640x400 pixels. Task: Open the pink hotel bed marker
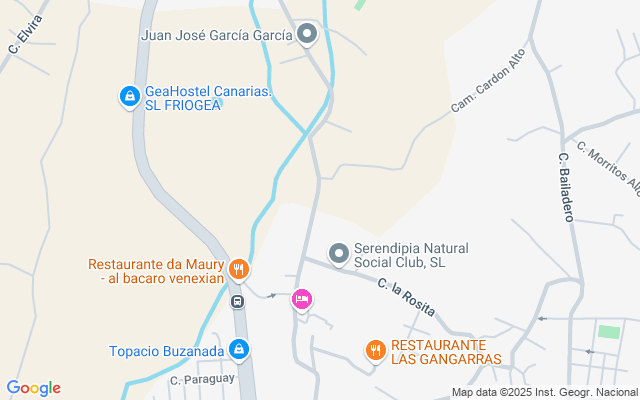pos(302,300)
